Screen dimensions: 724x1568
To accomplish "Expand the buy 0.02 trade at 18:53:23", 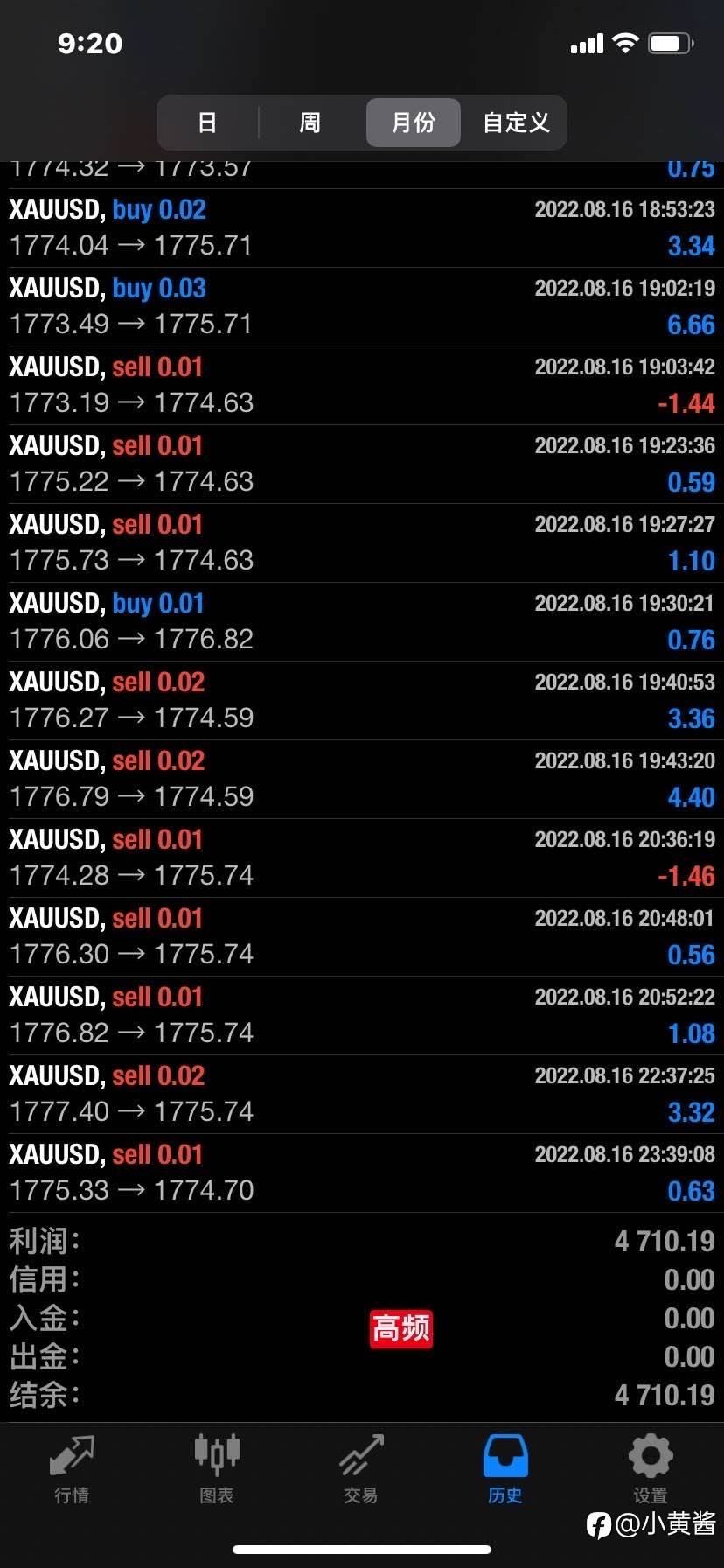I will 362,228.
